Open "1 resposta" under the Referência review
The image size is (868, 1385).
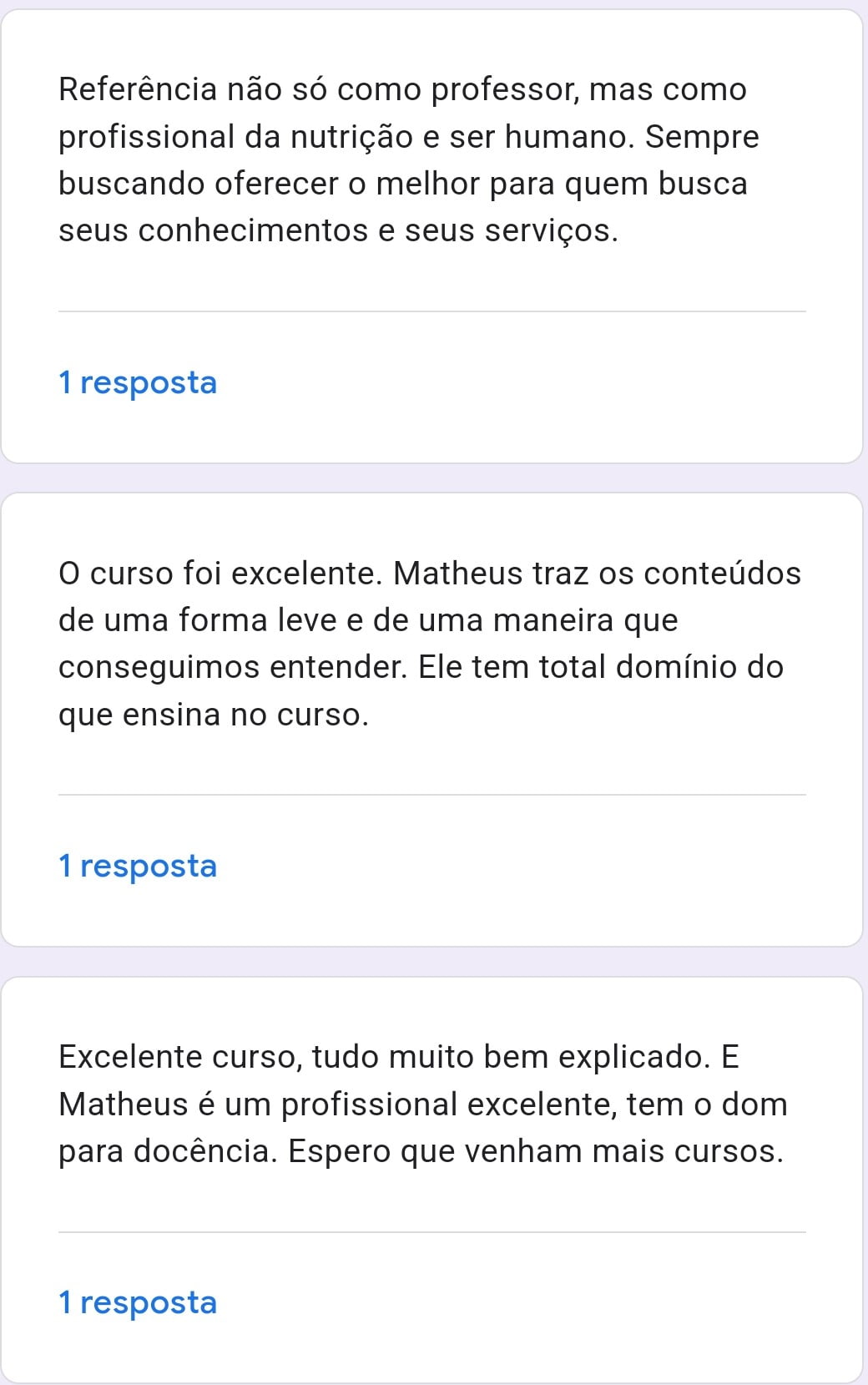[x=137, y=382]
